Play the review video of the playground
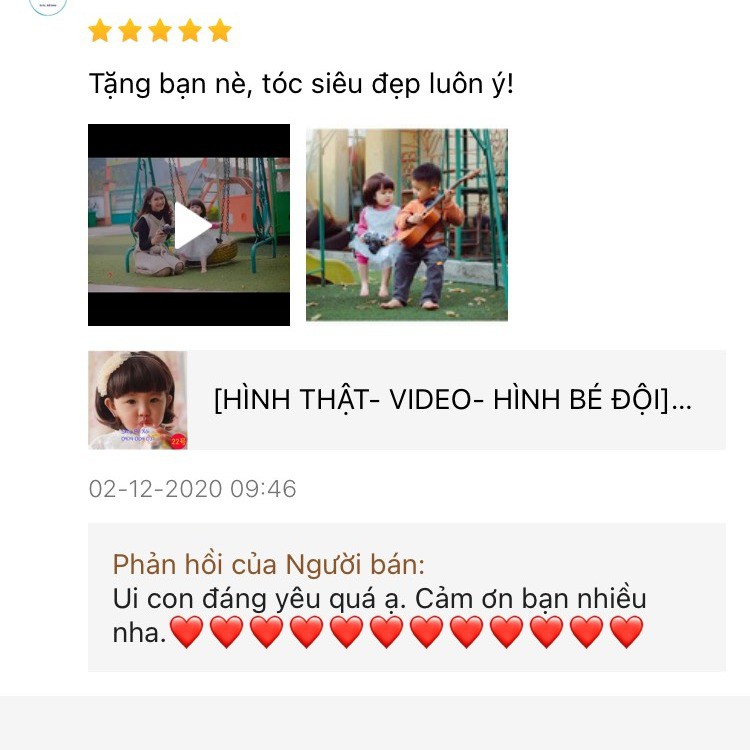Viewport: 750px width, 750px height. tap(189, 225)
